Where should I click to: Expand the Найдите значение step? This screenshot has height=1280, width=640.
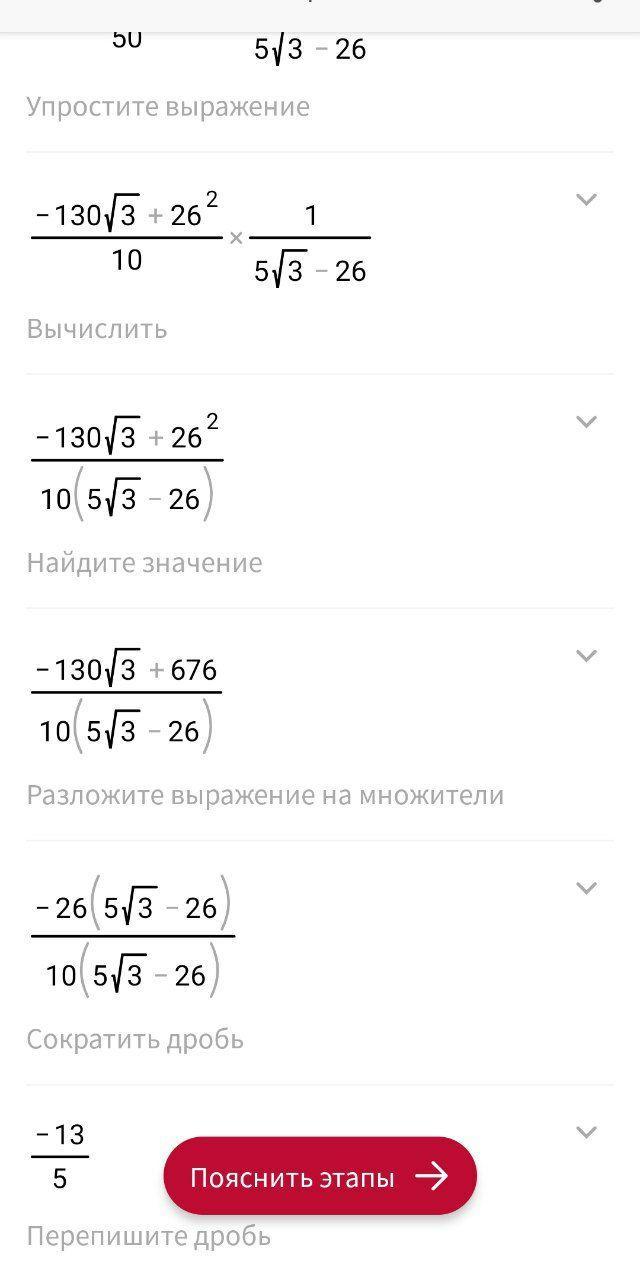point(587,421)
